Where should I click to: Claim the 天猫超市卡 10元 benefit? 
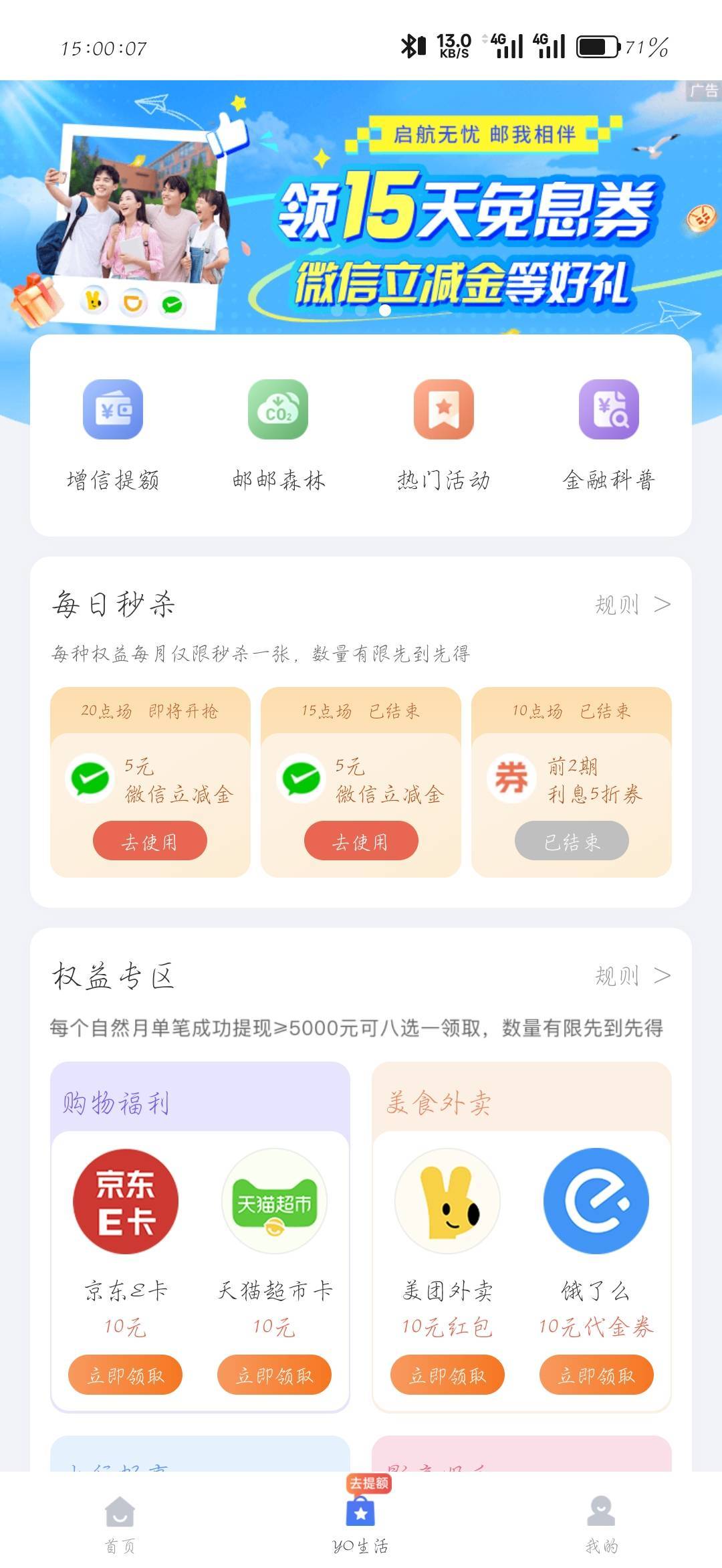click(x=274, y=1375)
